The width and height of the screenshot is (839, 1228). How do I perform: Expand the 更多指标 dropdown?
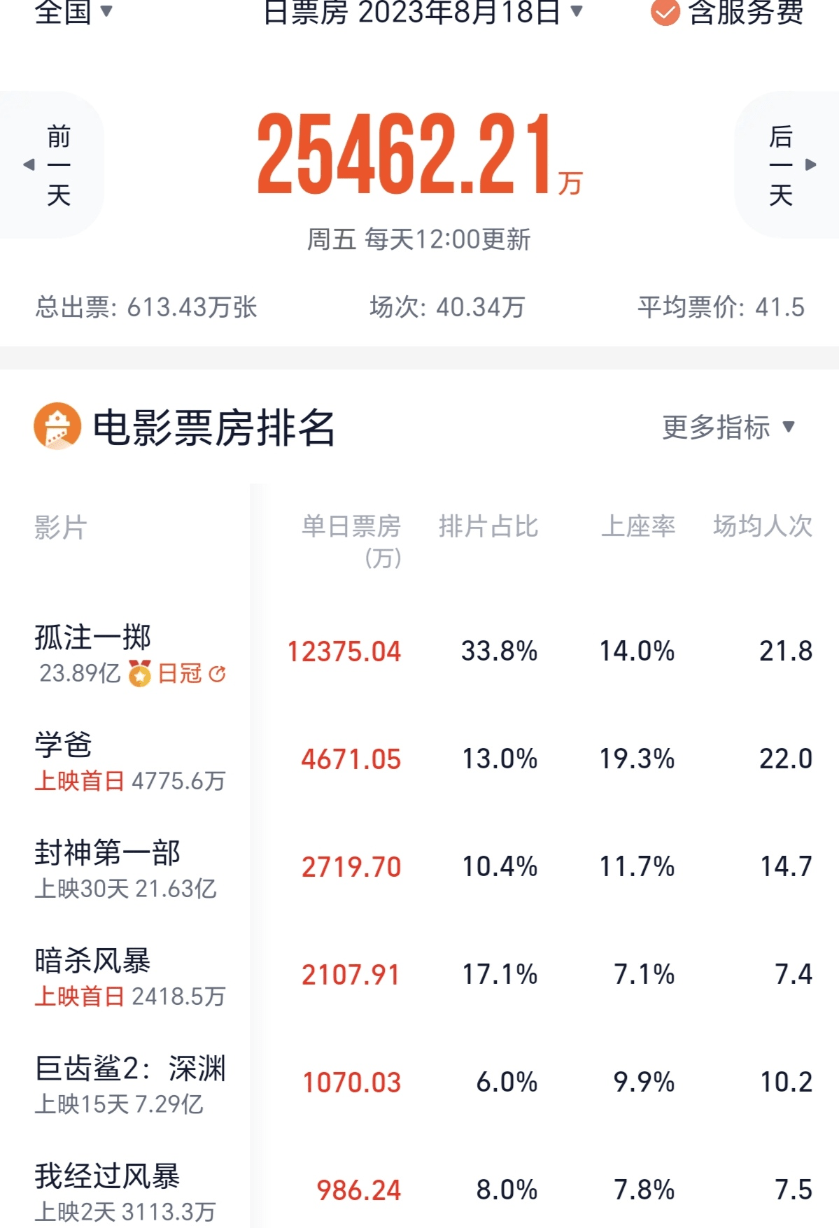[728, 428]
